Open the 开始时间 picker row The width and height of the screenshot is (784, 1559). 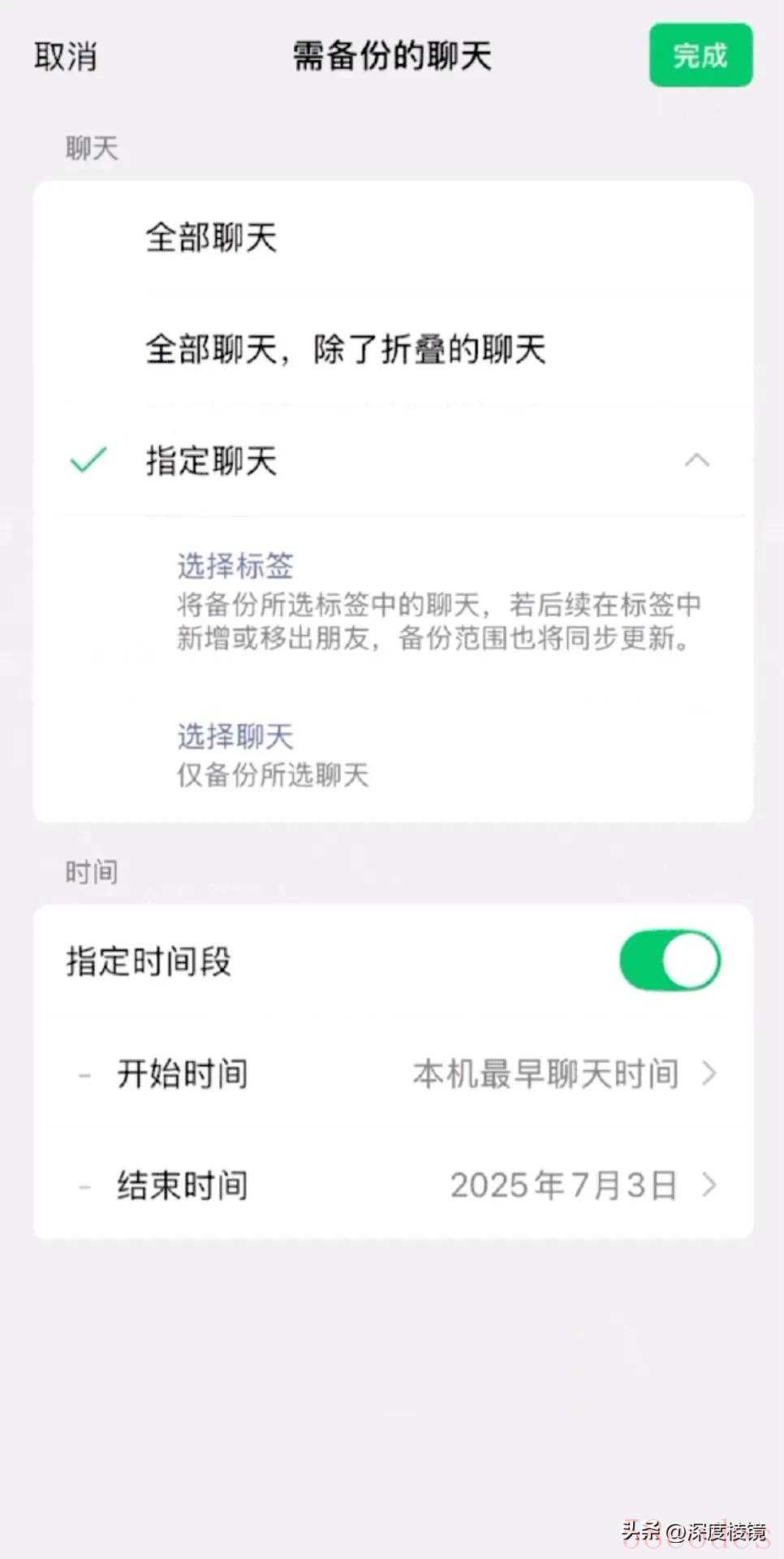(393, 1073)
